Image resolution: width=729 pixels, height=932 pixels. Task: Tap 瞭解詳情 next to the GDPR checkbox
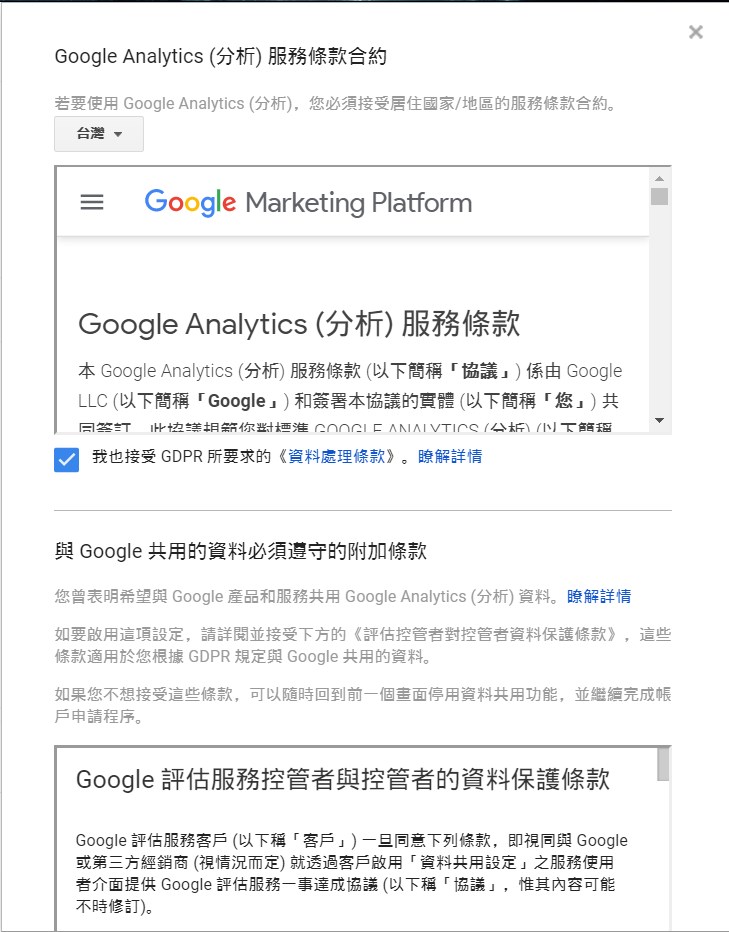point(450,457)
